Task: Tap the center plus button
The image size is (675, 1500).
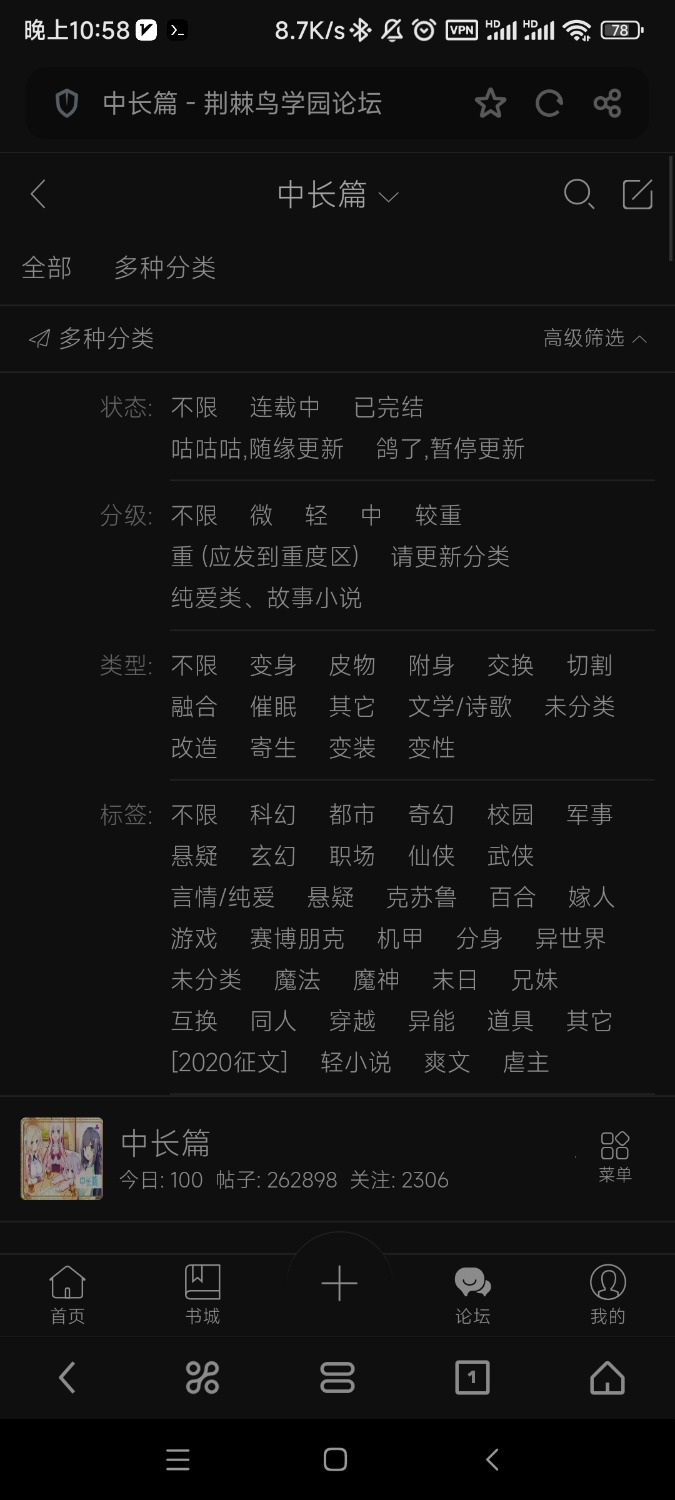Action: tap(339, 1284)
